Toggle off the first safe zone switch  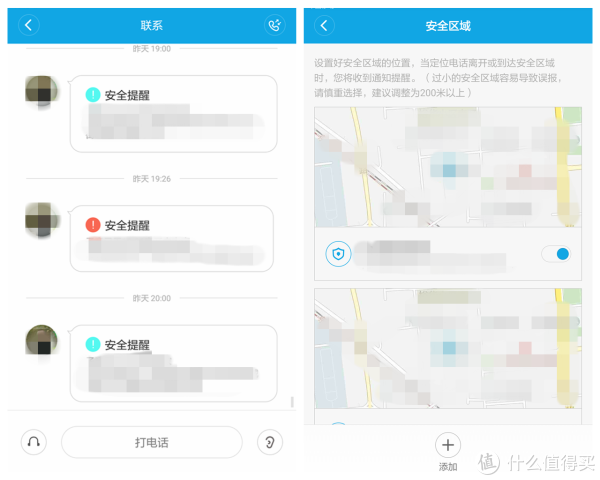[x=555, y=254]
